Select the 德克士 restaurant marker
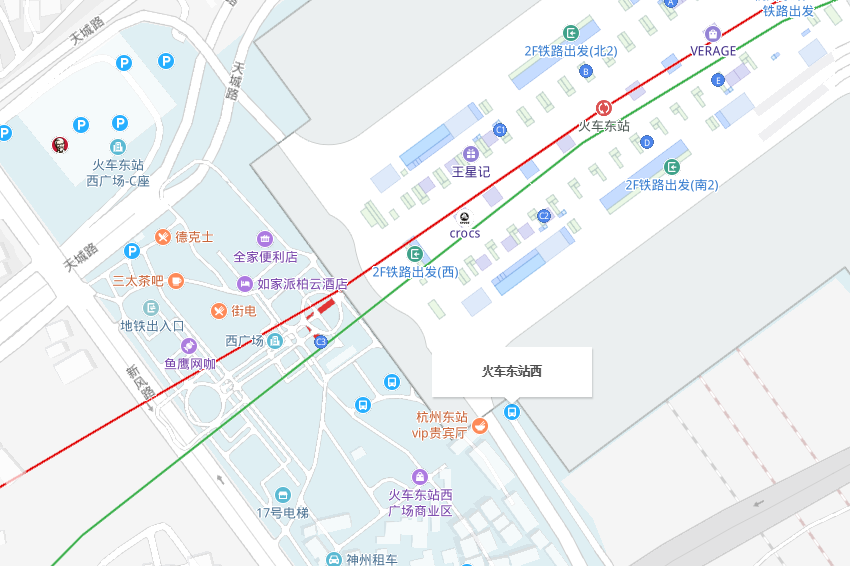850x566 pixels. tap(162, 237)
